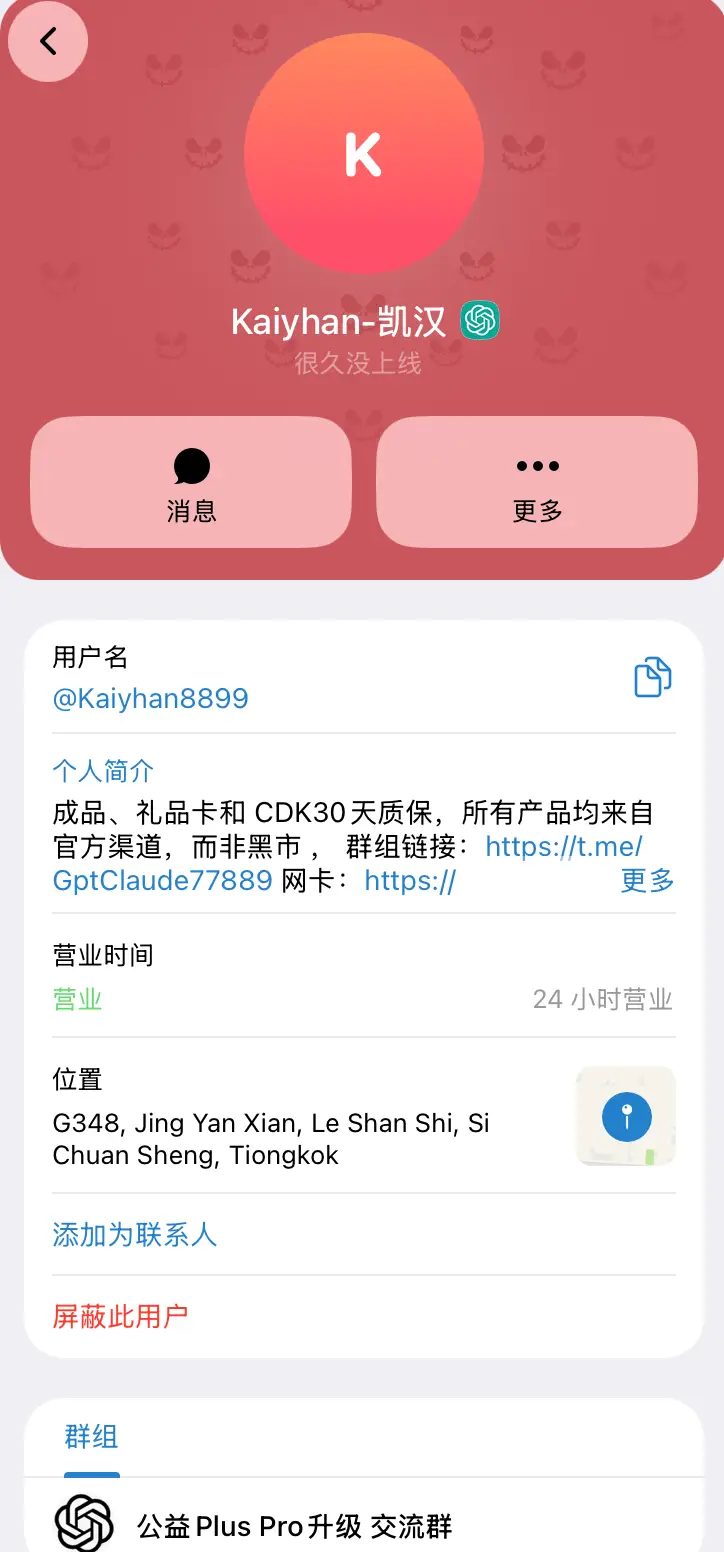Tap the 消息 button to message Kaiyhan
This screenshot has width=724, height=1552.
point(191,482)
